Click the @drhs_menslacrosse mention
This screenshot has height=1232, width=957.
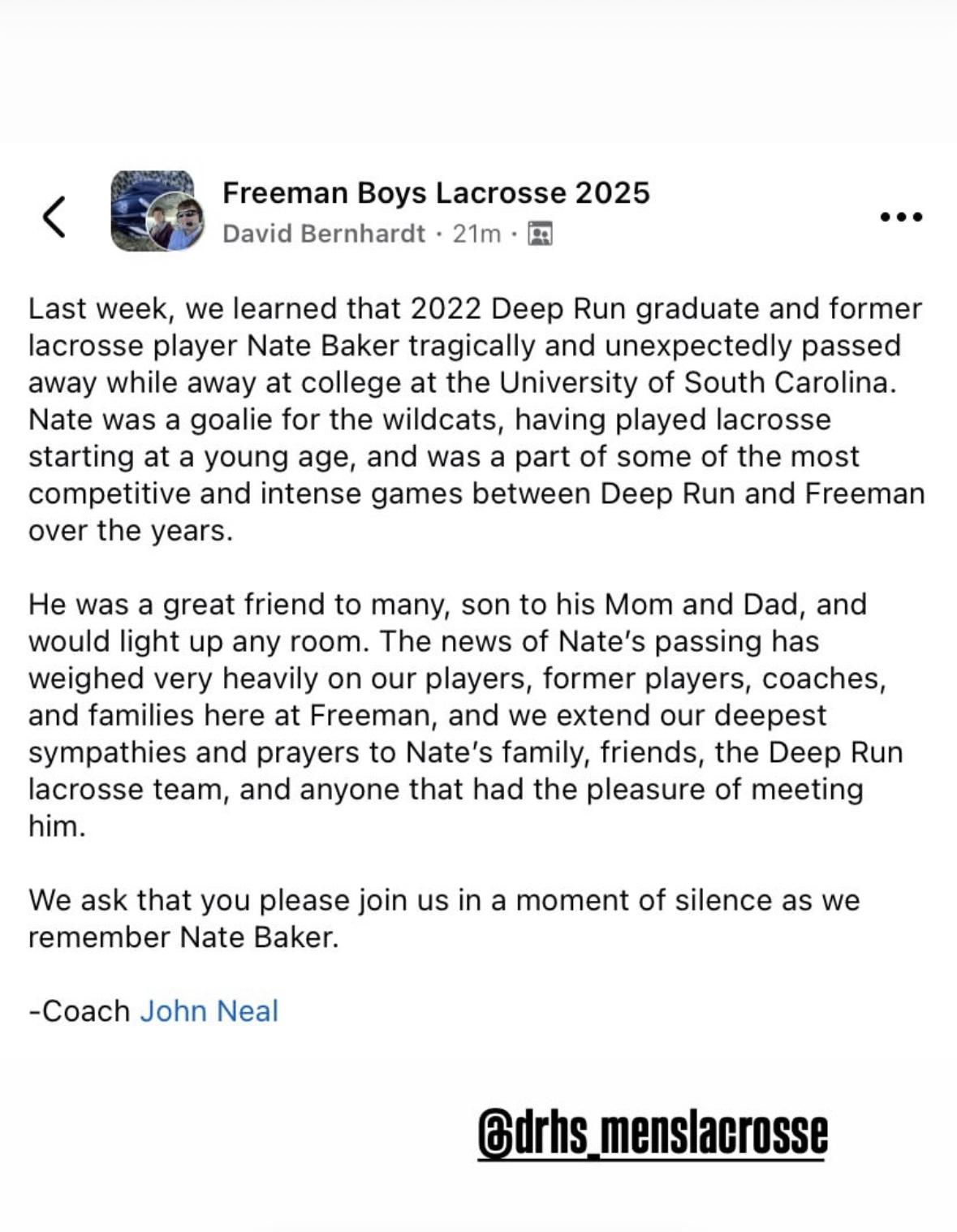coord(653,1134)
